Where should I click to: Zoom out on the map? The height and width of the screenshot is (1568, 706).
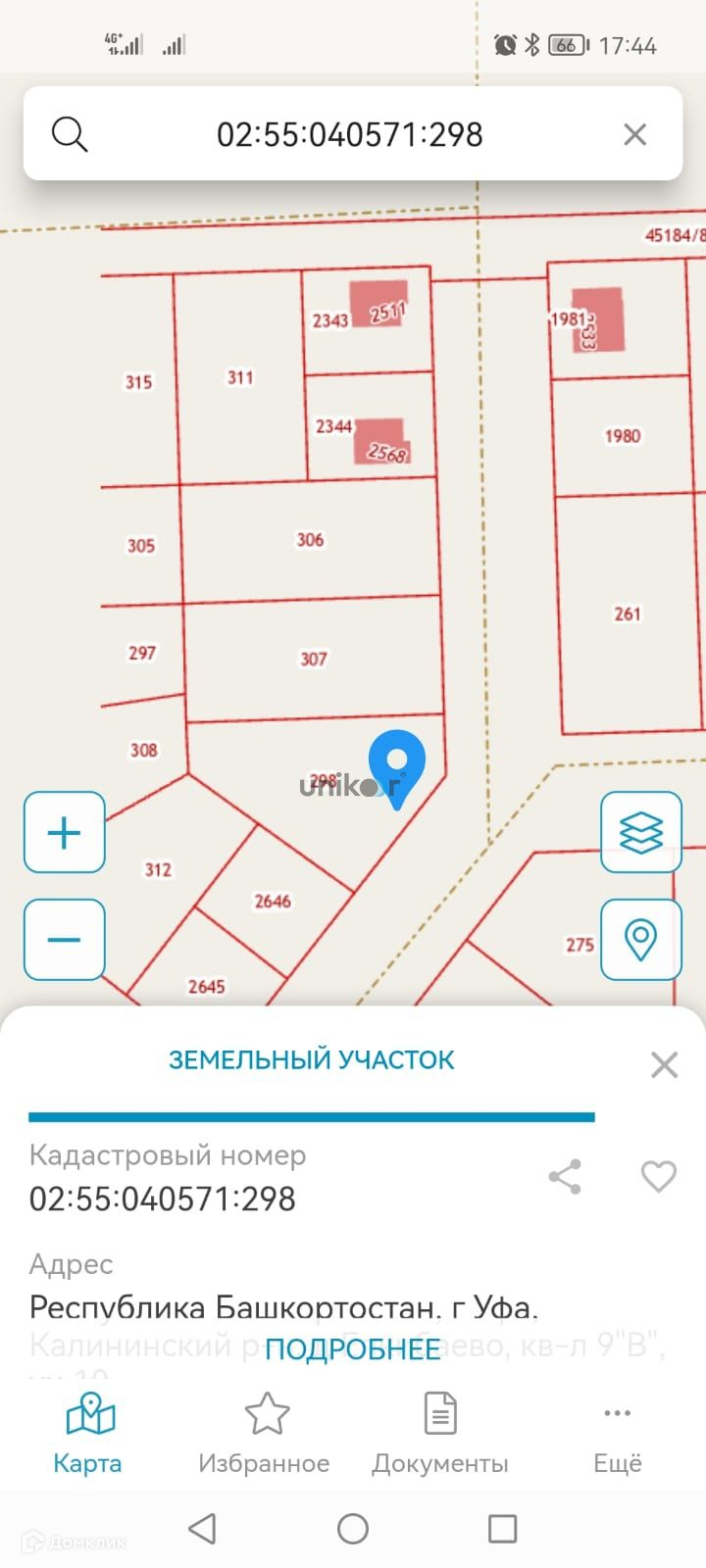click(65, 940)
